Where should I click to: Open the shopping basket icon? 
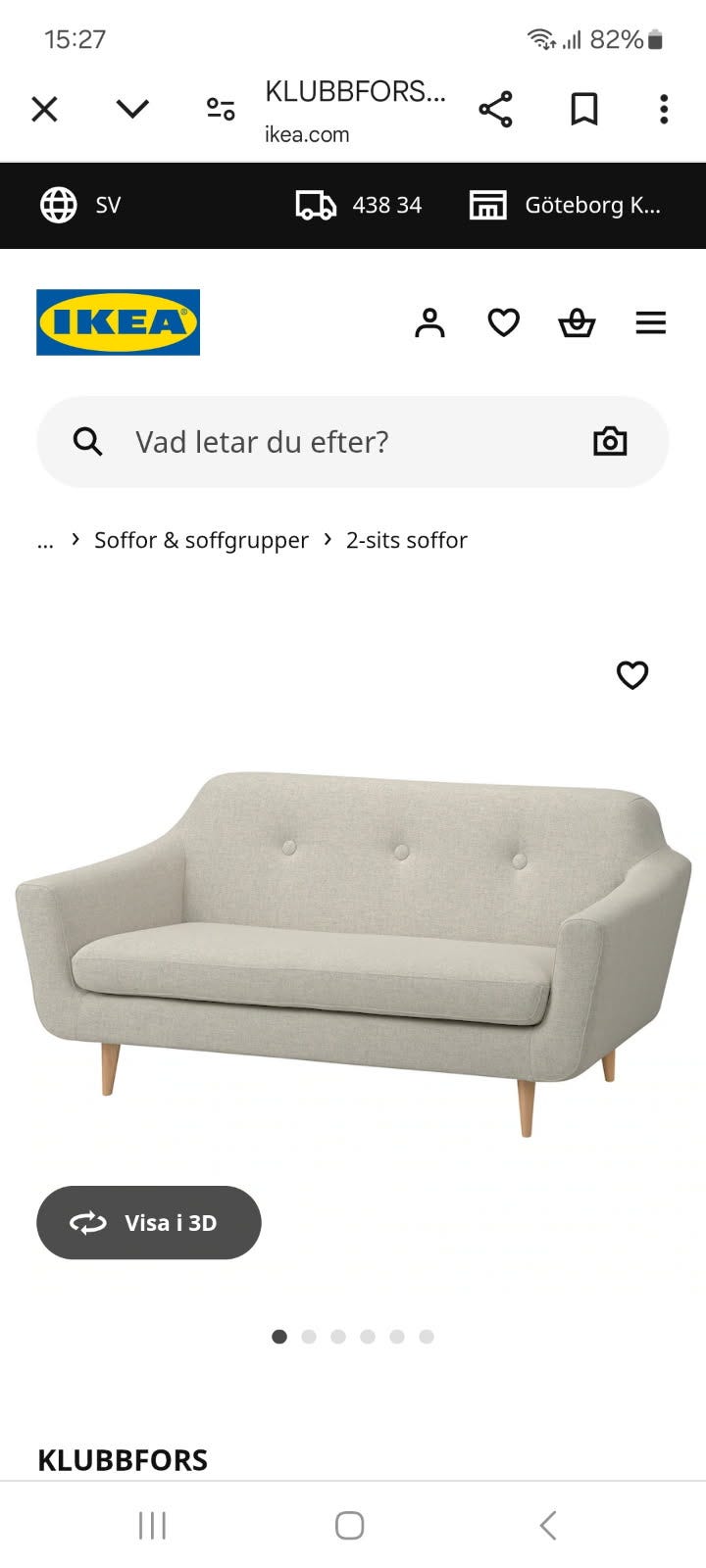tap(578, 321)
